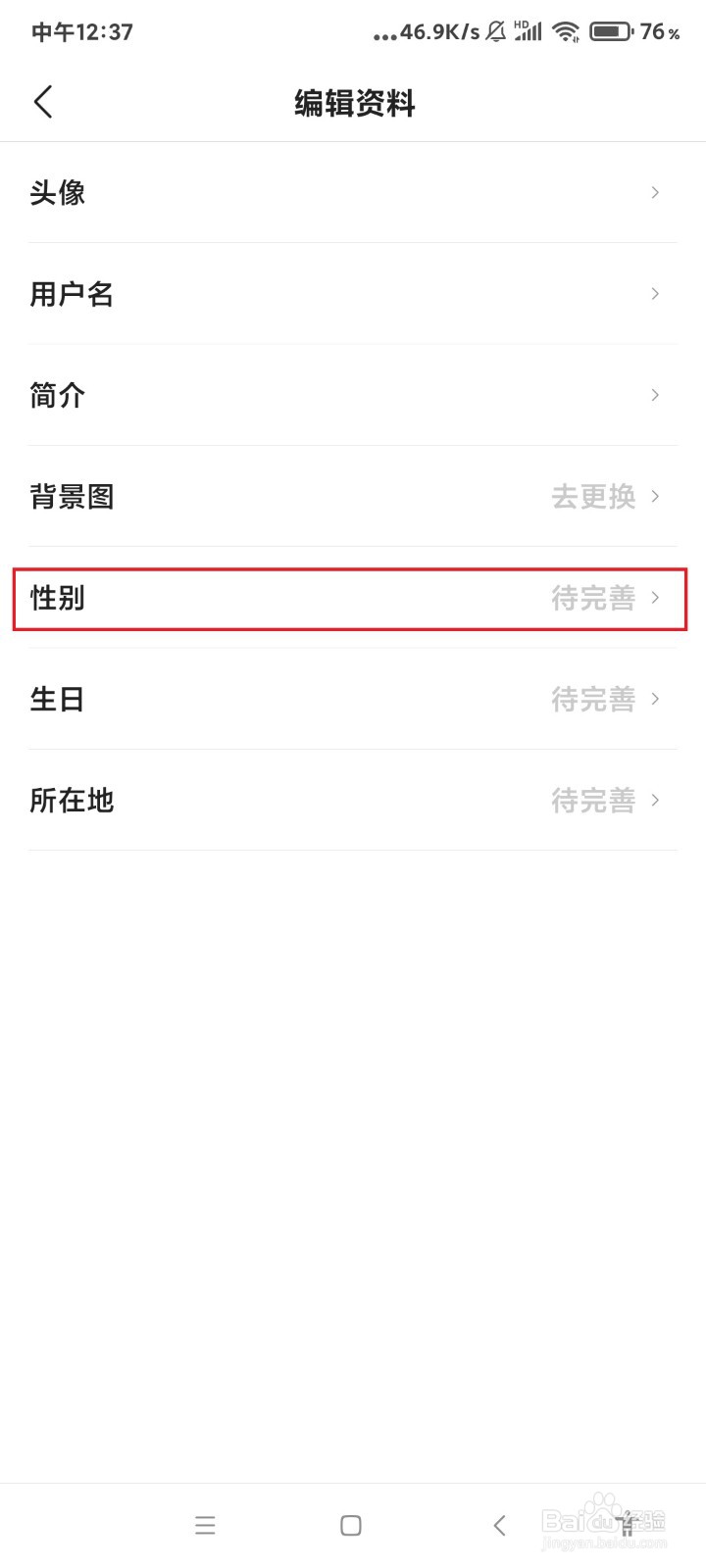Tap the clock showing 中午12:37
Viewport: 706px width, 1568px height.
81,31
